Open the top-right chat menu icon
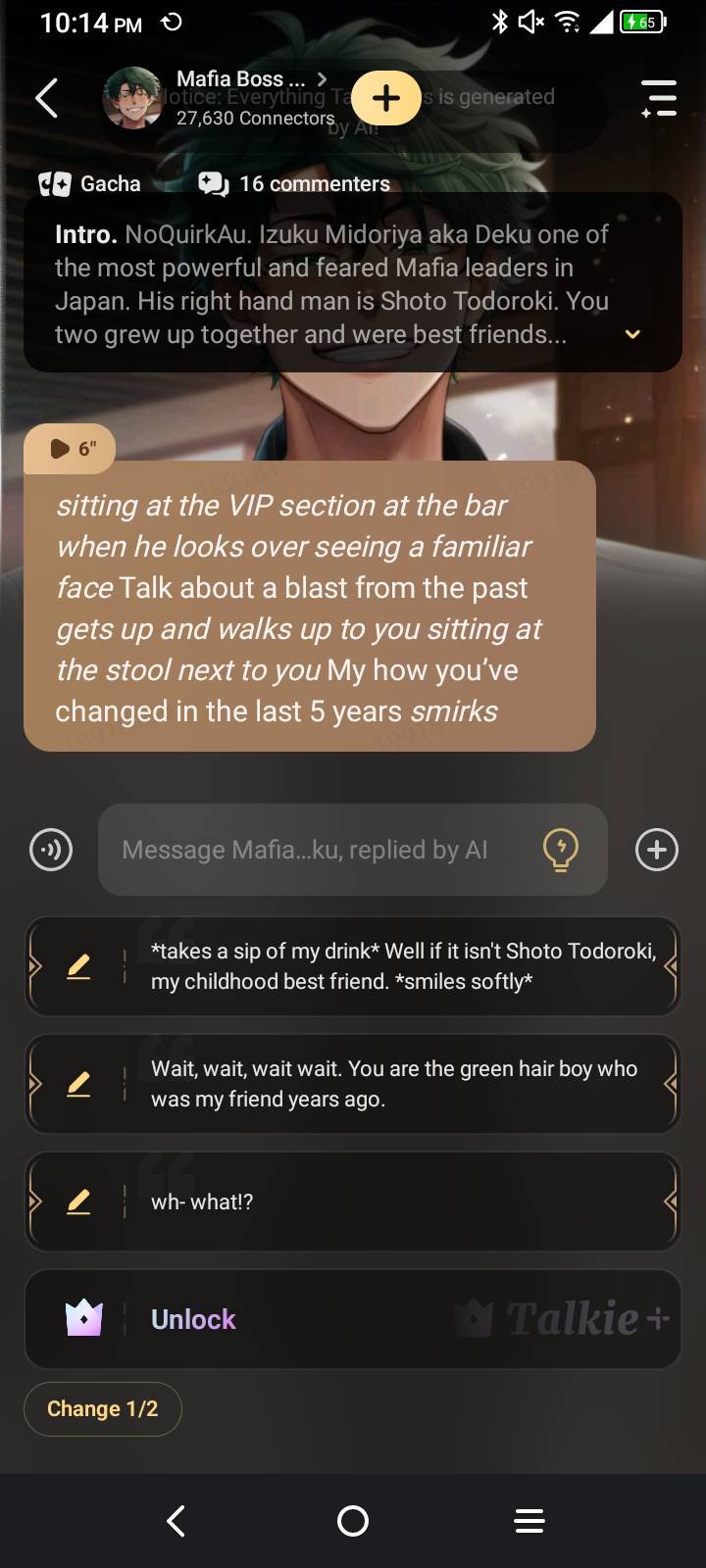 coord(659,98)
